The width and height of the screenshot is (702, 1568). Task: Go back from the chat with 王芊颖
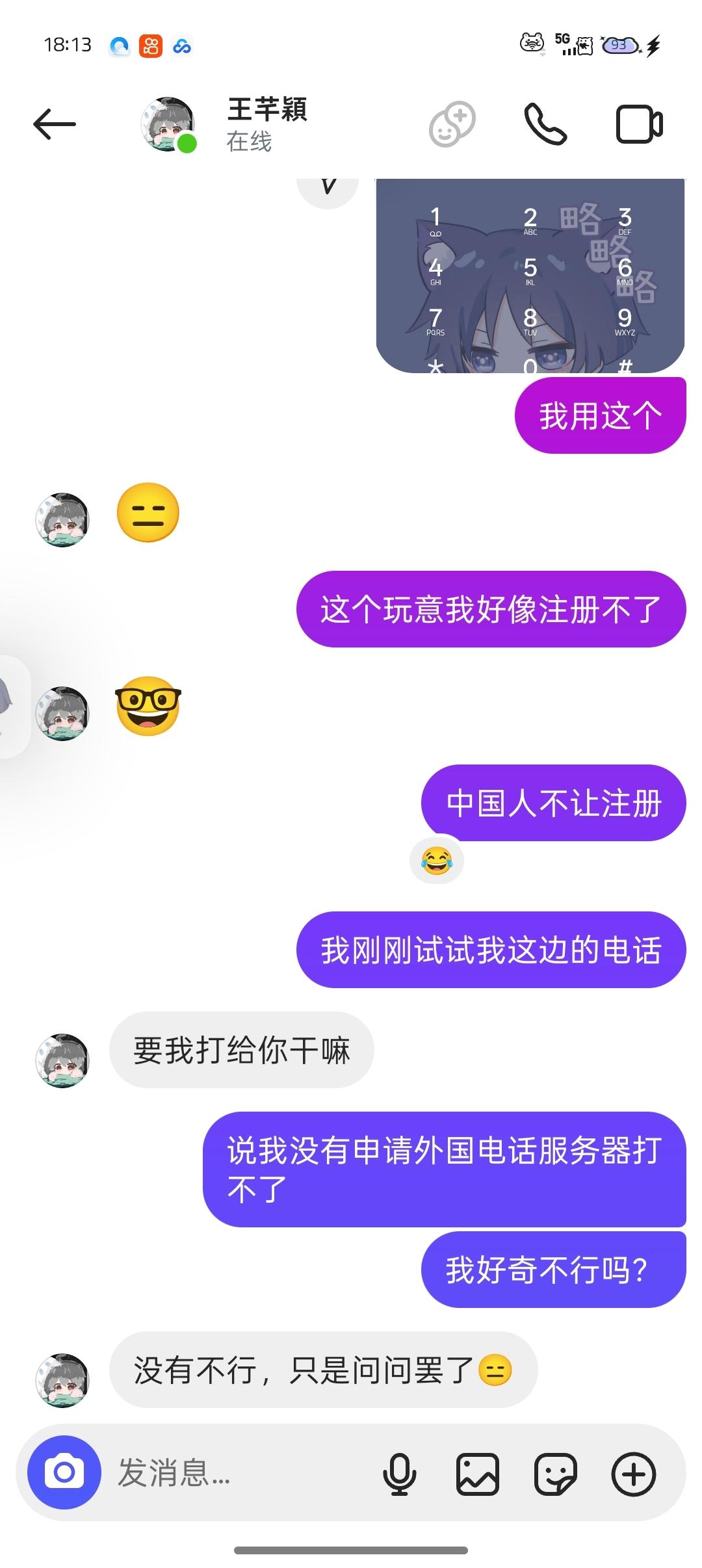55,124
